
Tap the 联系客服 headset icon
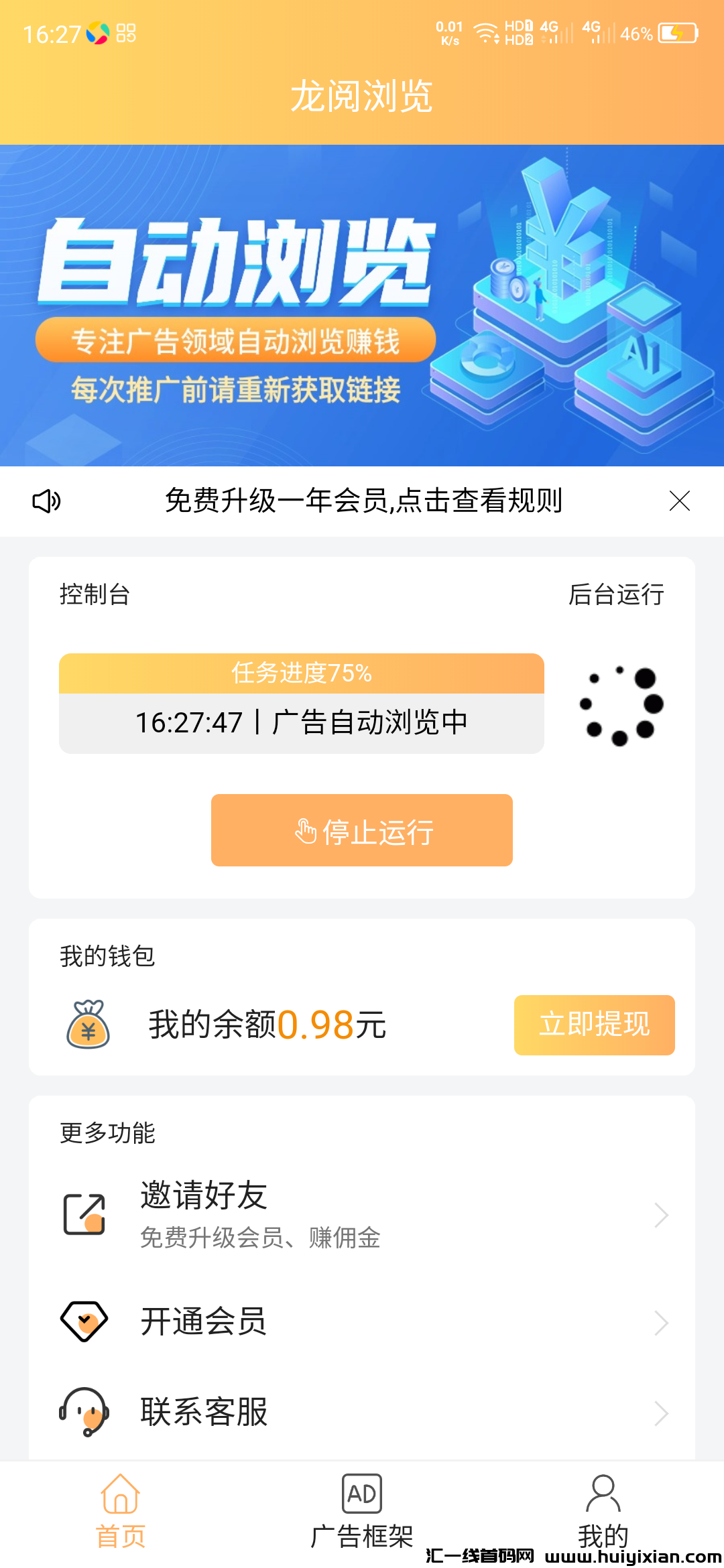coord(84,1413)
